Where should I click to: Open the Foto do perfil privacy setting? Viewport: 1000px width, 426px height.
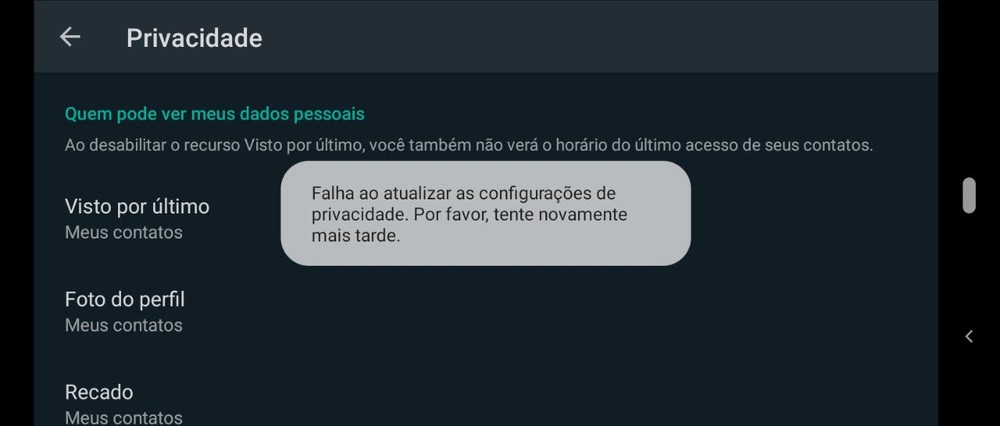(125, 311)
